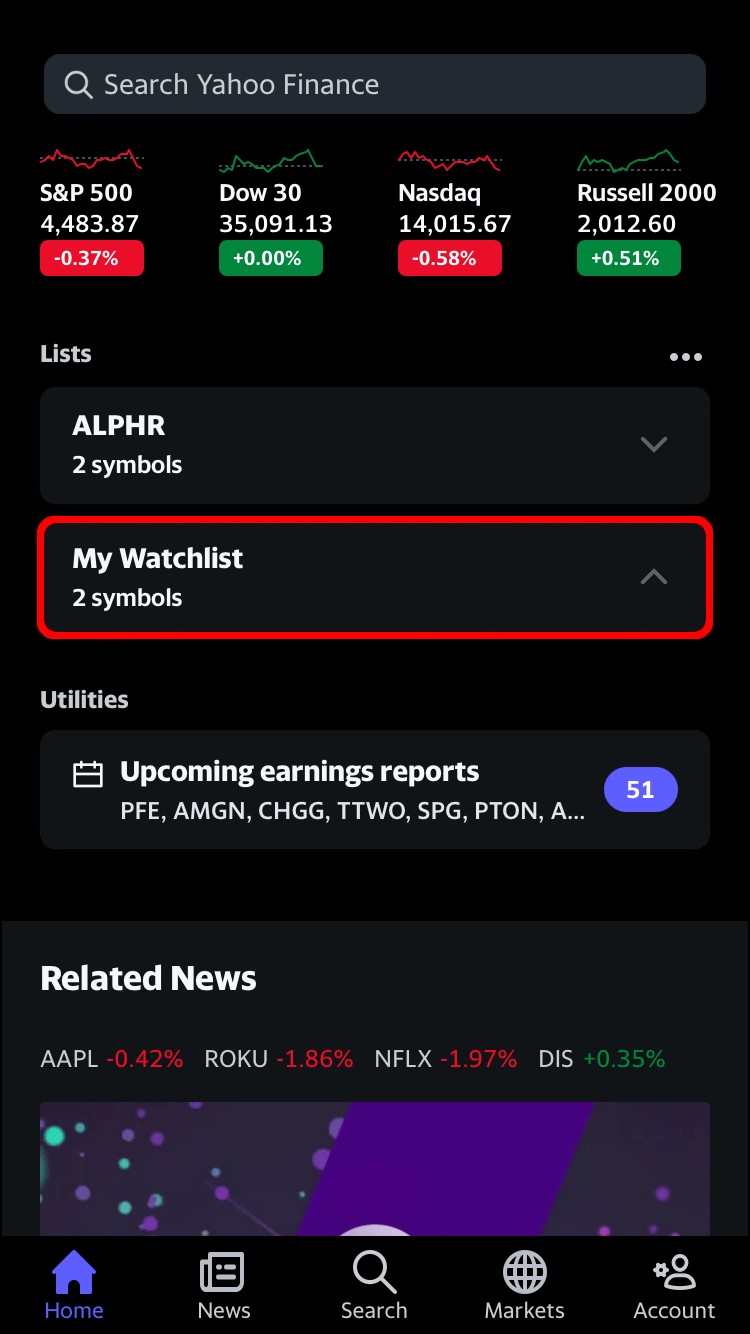Open the S&P 500 index
The height and width of the screenshot is (1334, 750).
click(x=91, y=212)
